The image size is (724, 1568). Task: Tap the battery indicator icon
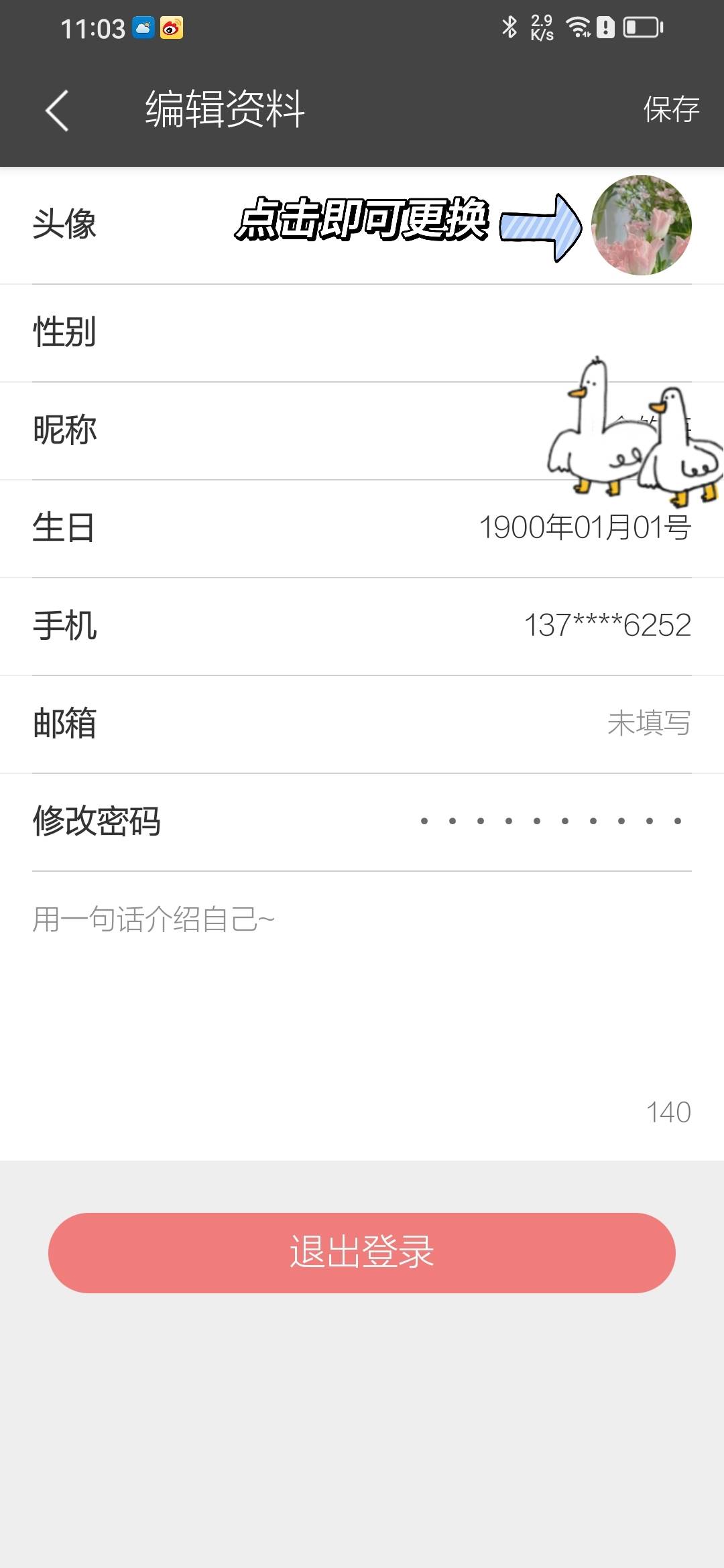coord(640,27)
